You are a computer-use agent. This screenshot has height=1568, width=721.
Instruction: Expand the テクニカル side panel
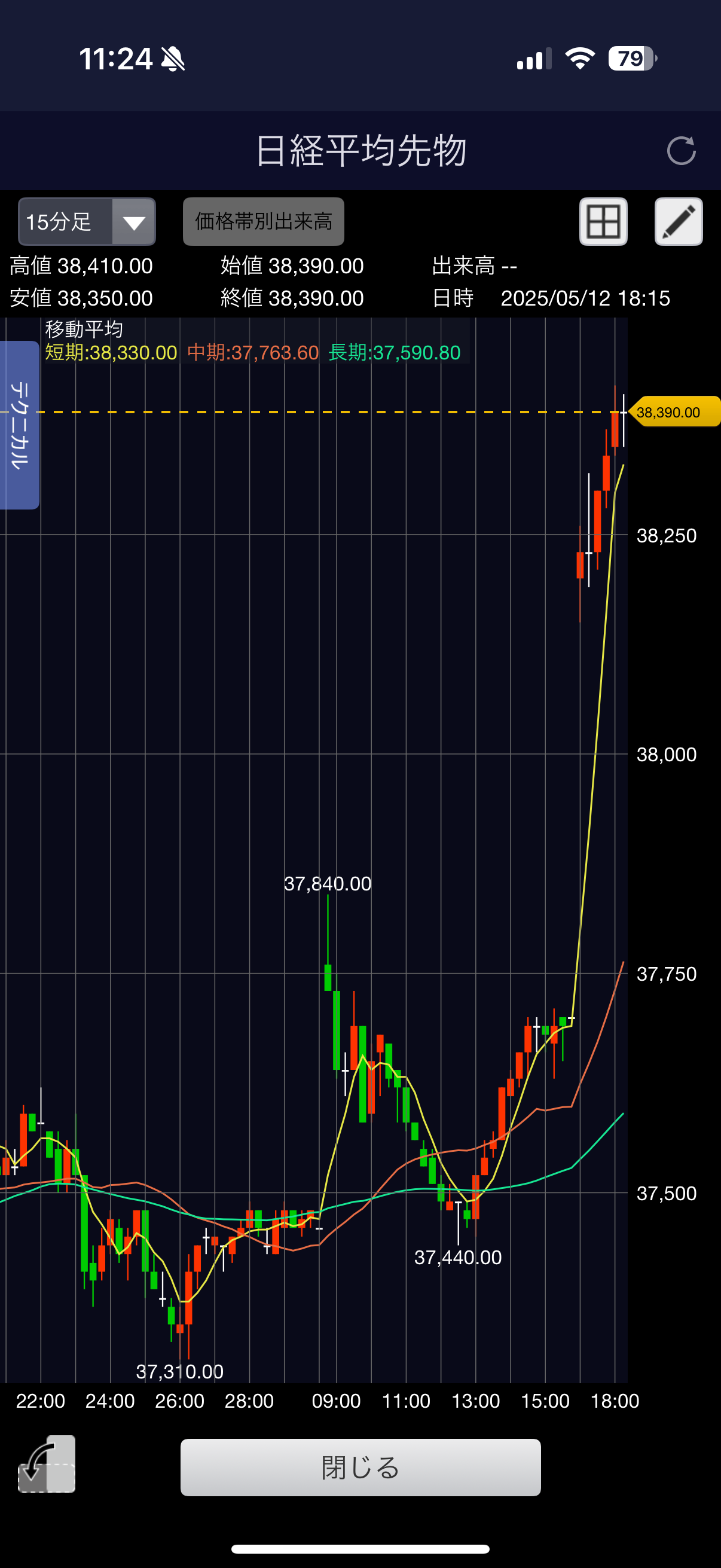click(x=20, y=425)
